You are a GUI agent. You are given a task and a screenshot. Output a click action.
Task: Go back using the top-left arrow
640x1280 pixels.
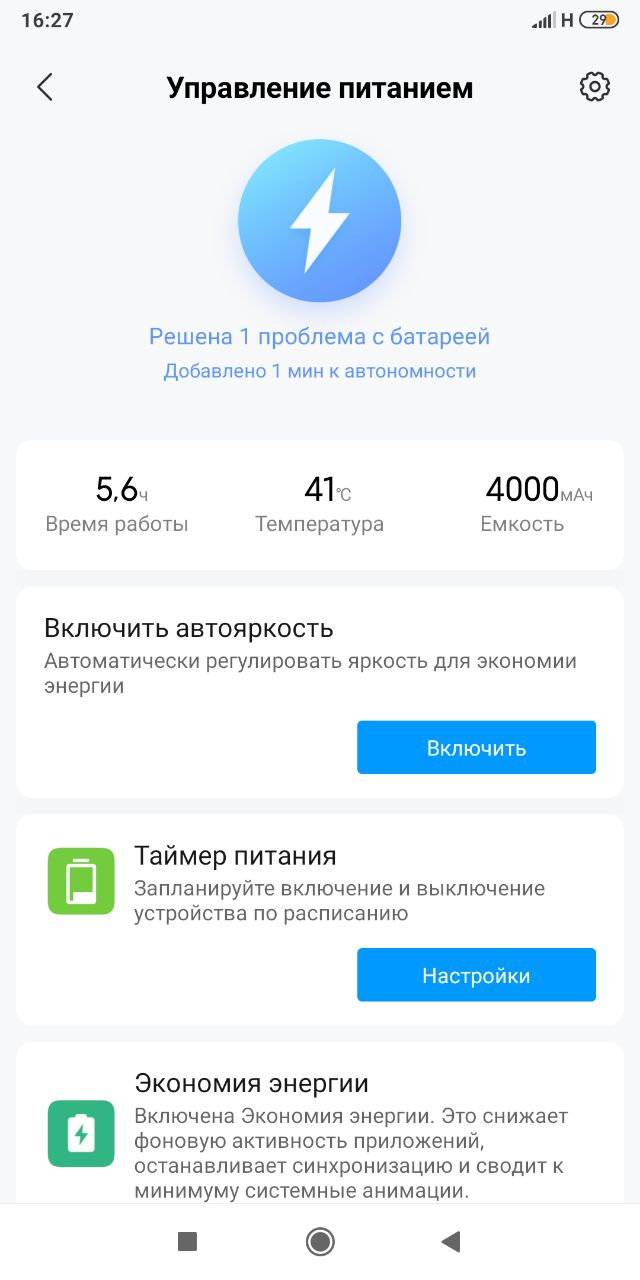(x=45, y=87)
